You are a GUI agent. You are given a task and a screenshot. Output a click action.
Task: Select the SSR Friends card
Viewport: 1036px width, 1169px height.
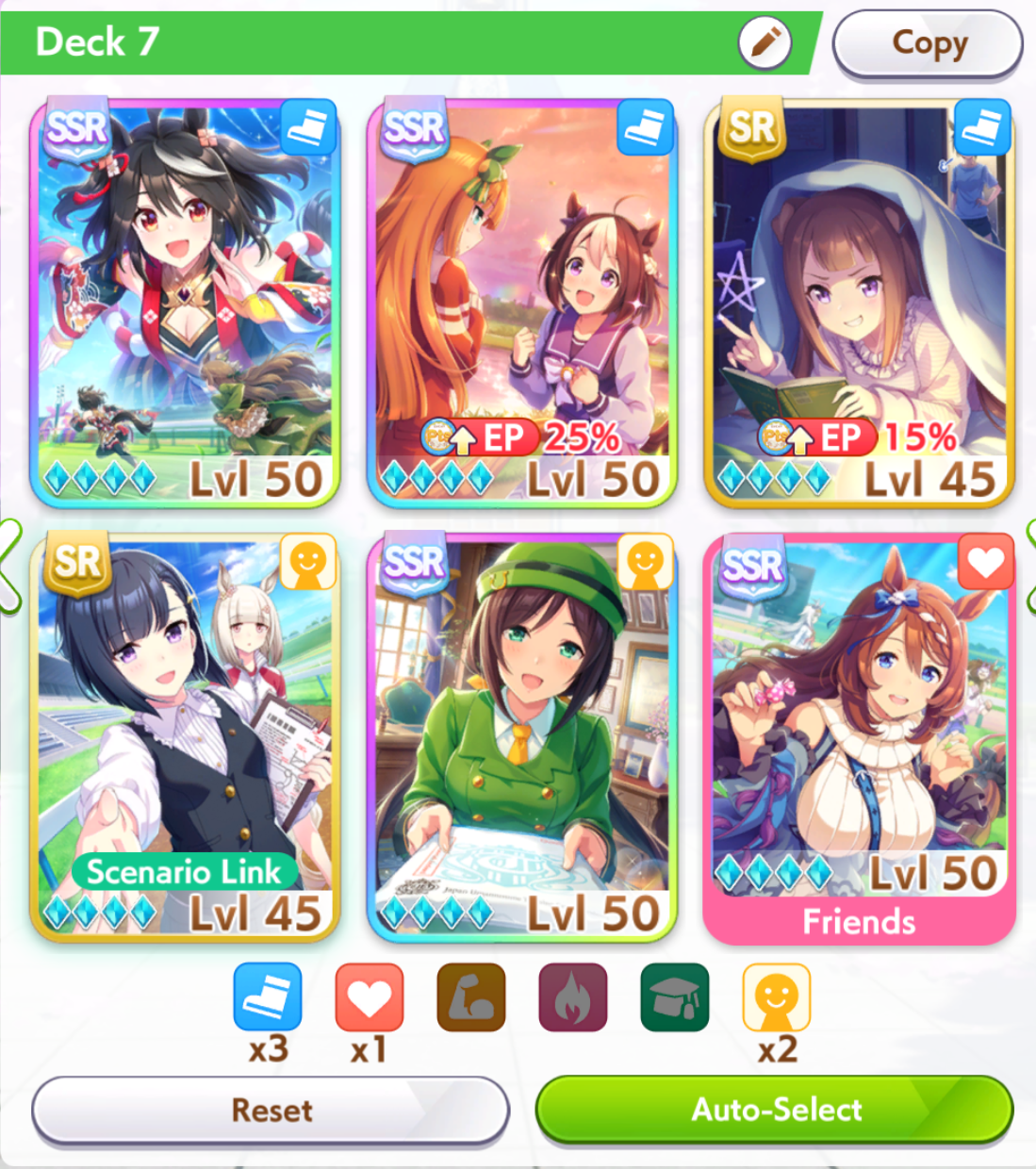(x=859, y=737)
